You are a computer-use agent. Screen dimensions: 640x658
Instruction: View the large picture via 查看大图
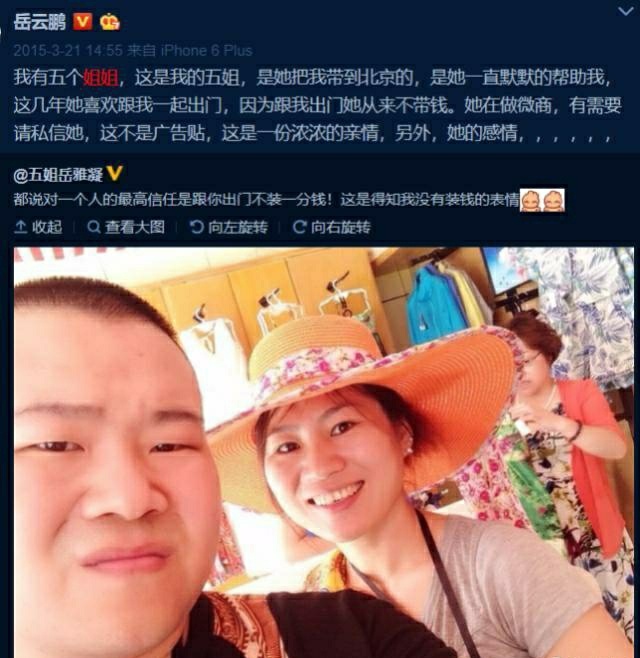point(127,227)
